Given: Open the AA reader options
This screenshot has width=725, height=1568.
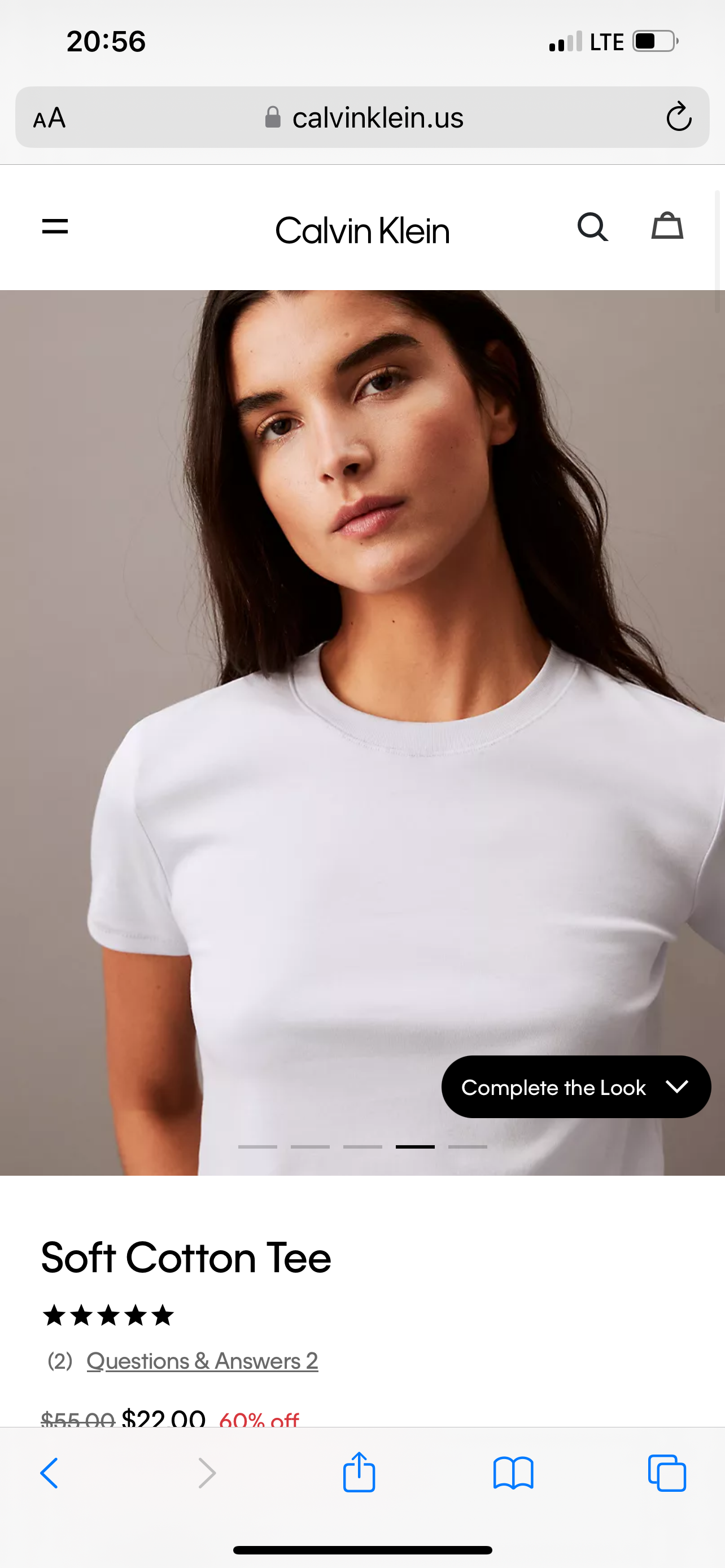Looking at the screenshot, I should click(49, 118).
